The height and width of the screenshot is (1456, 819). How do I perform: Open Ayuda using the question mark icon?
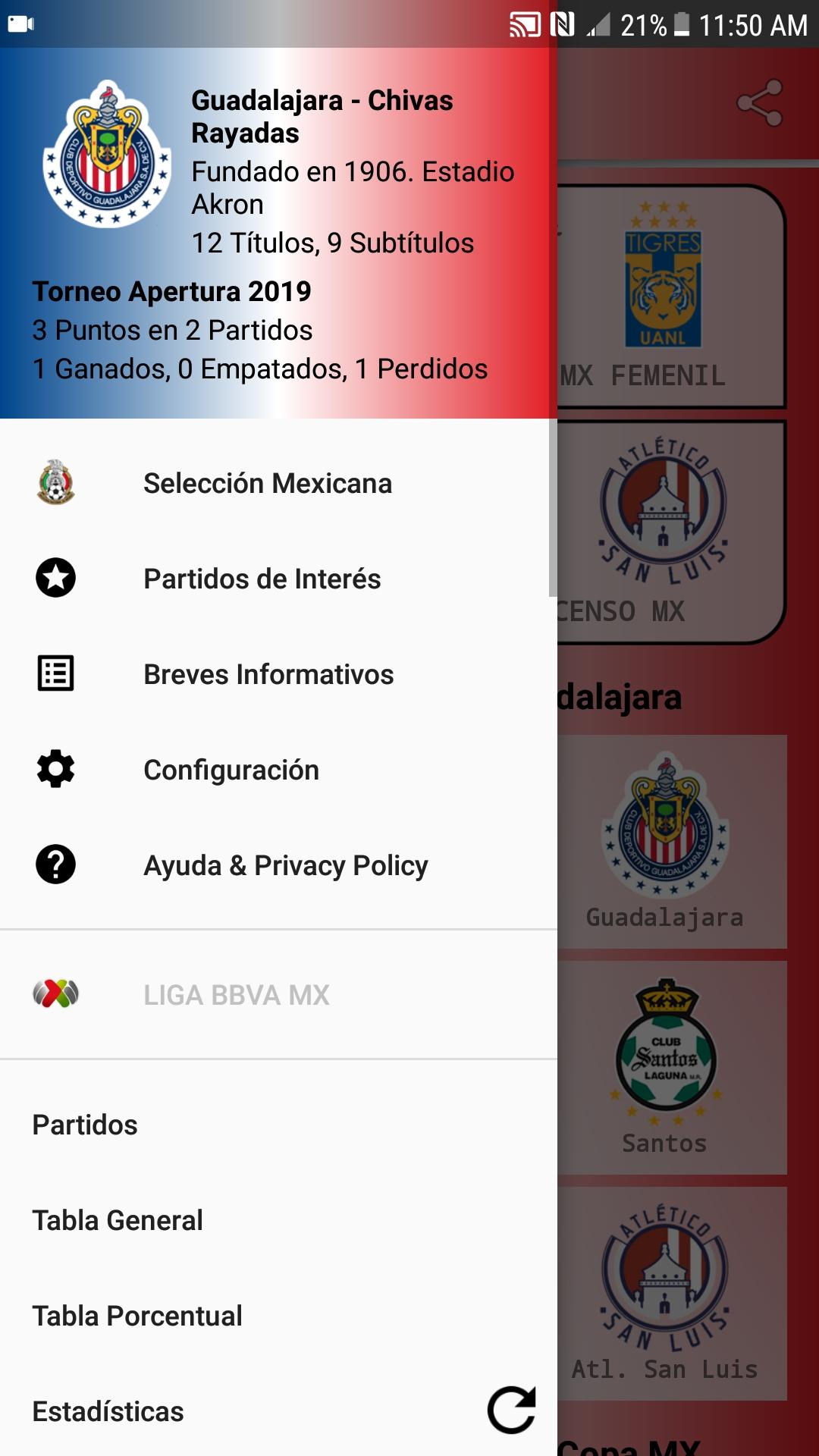tap(54, 864)
